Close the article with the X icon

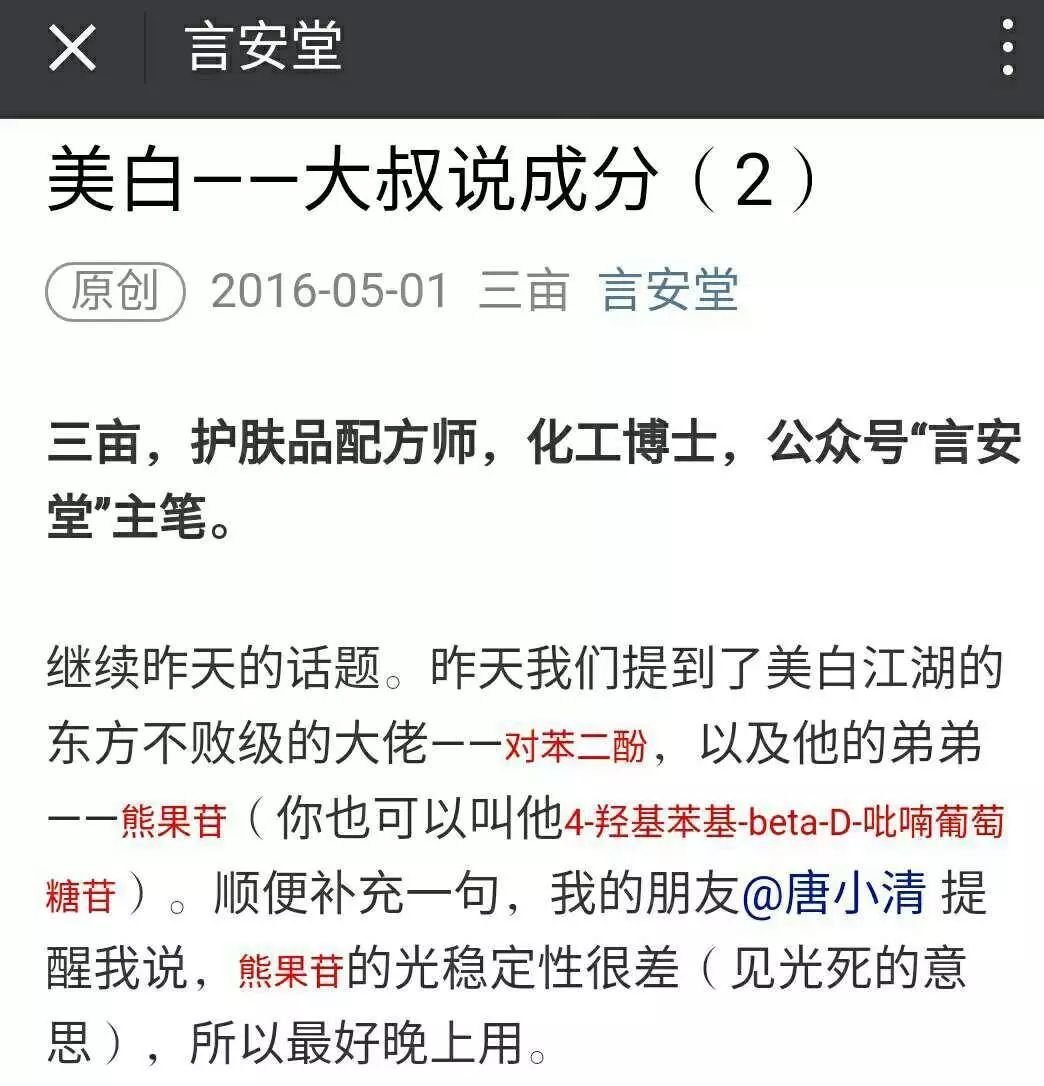click(72, 48)
